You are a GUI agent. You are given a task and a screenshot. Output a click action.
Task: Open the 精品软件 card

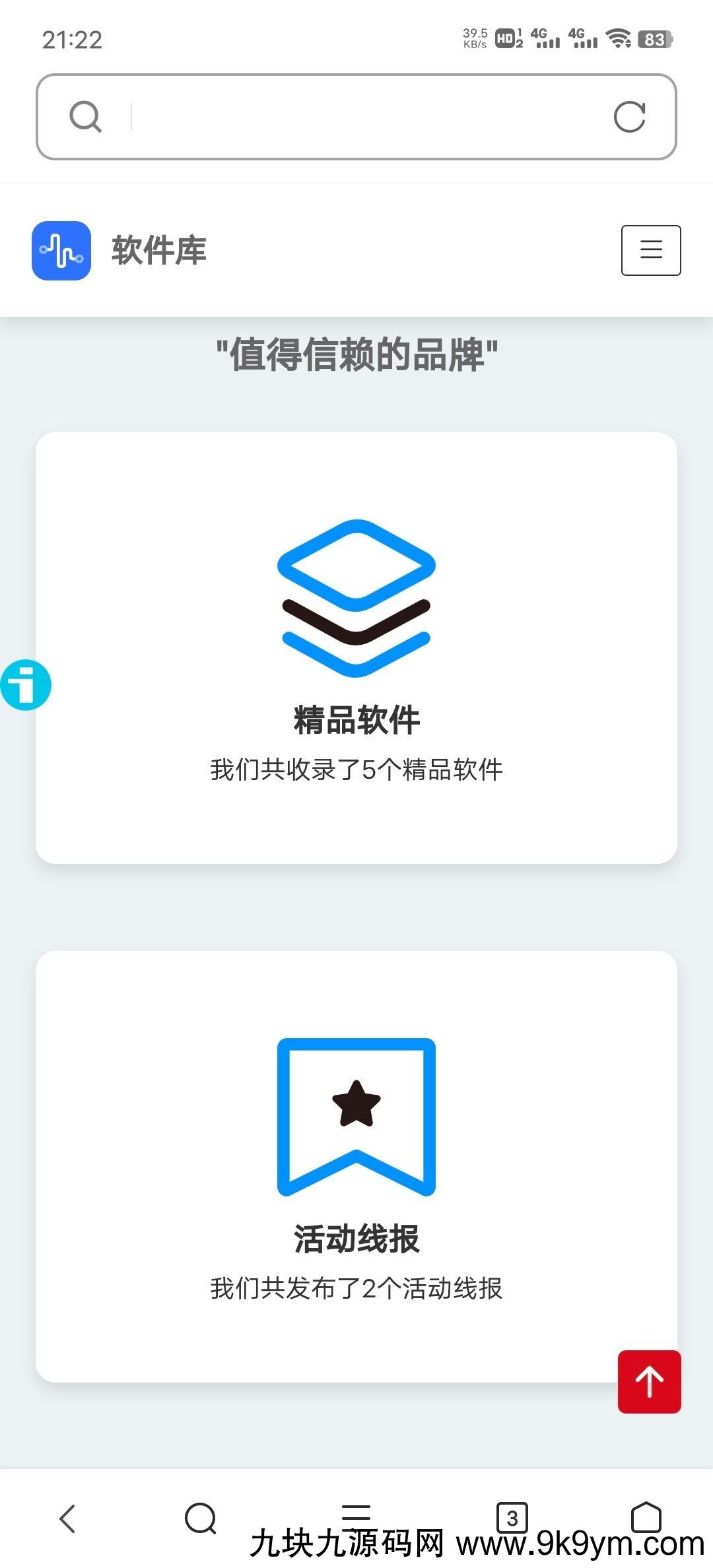(x=356, y=647)
